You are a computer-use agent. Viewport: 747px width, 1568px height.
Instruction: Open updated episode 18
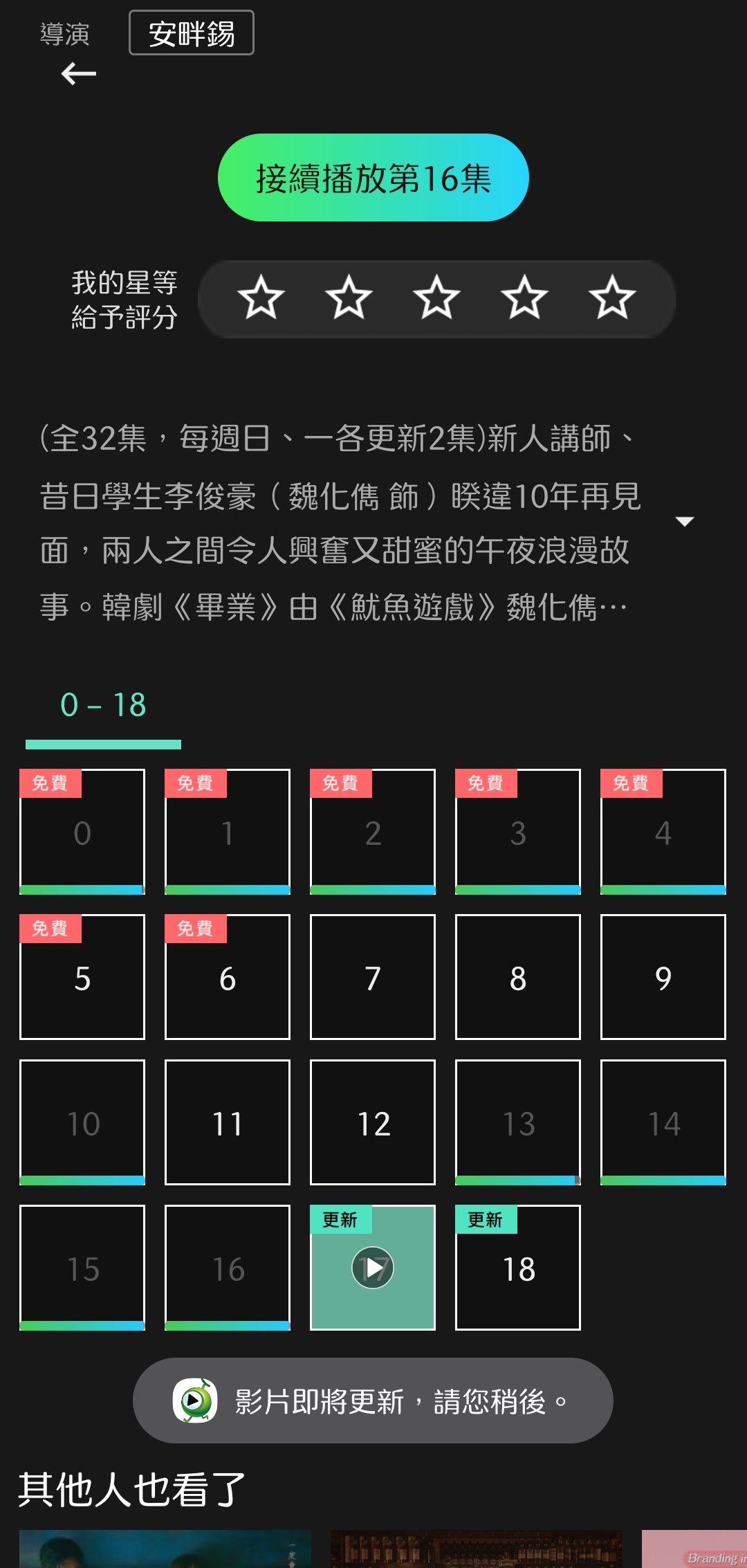518,1268
